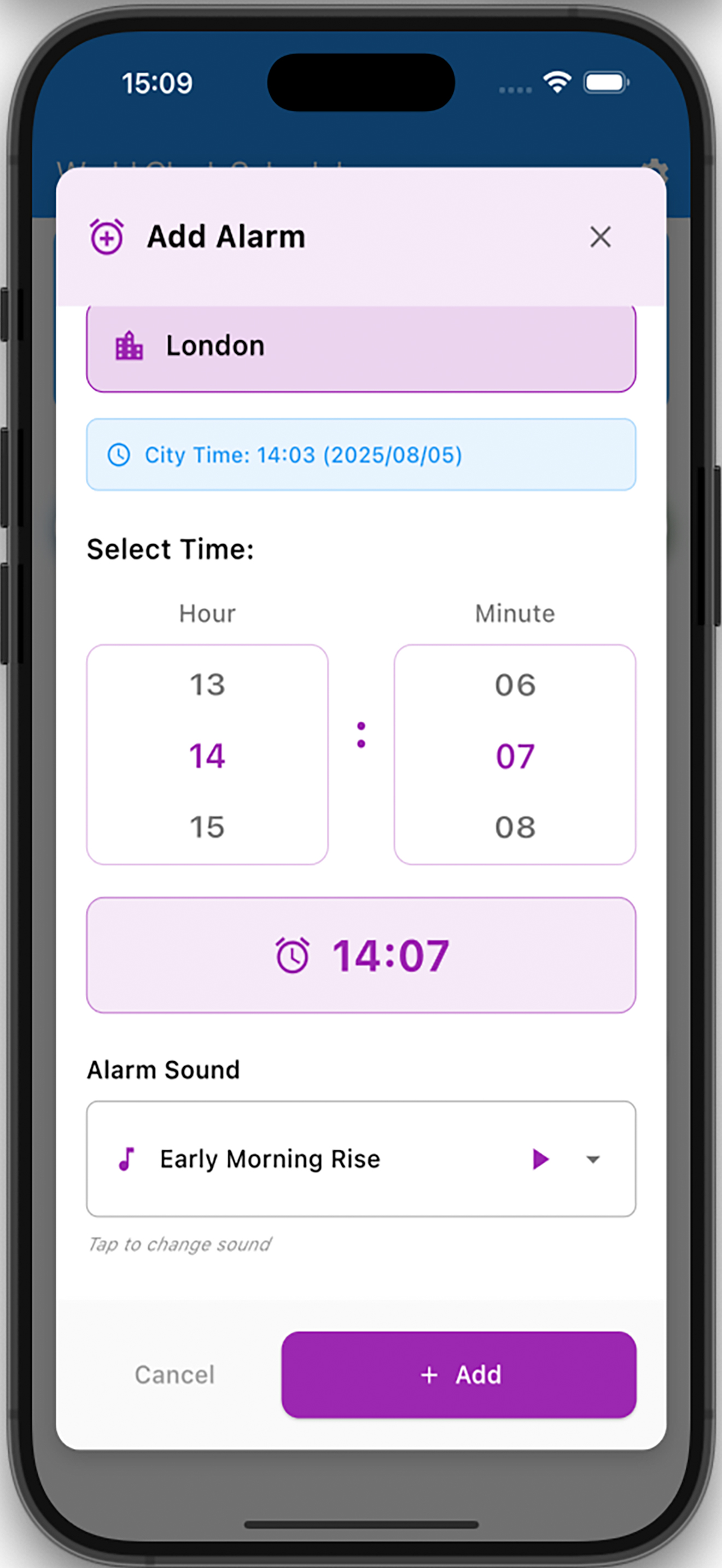The height and width of the screenshot is (1568, 722).
Task: Open the London city selector
Action: click(360, 346)
